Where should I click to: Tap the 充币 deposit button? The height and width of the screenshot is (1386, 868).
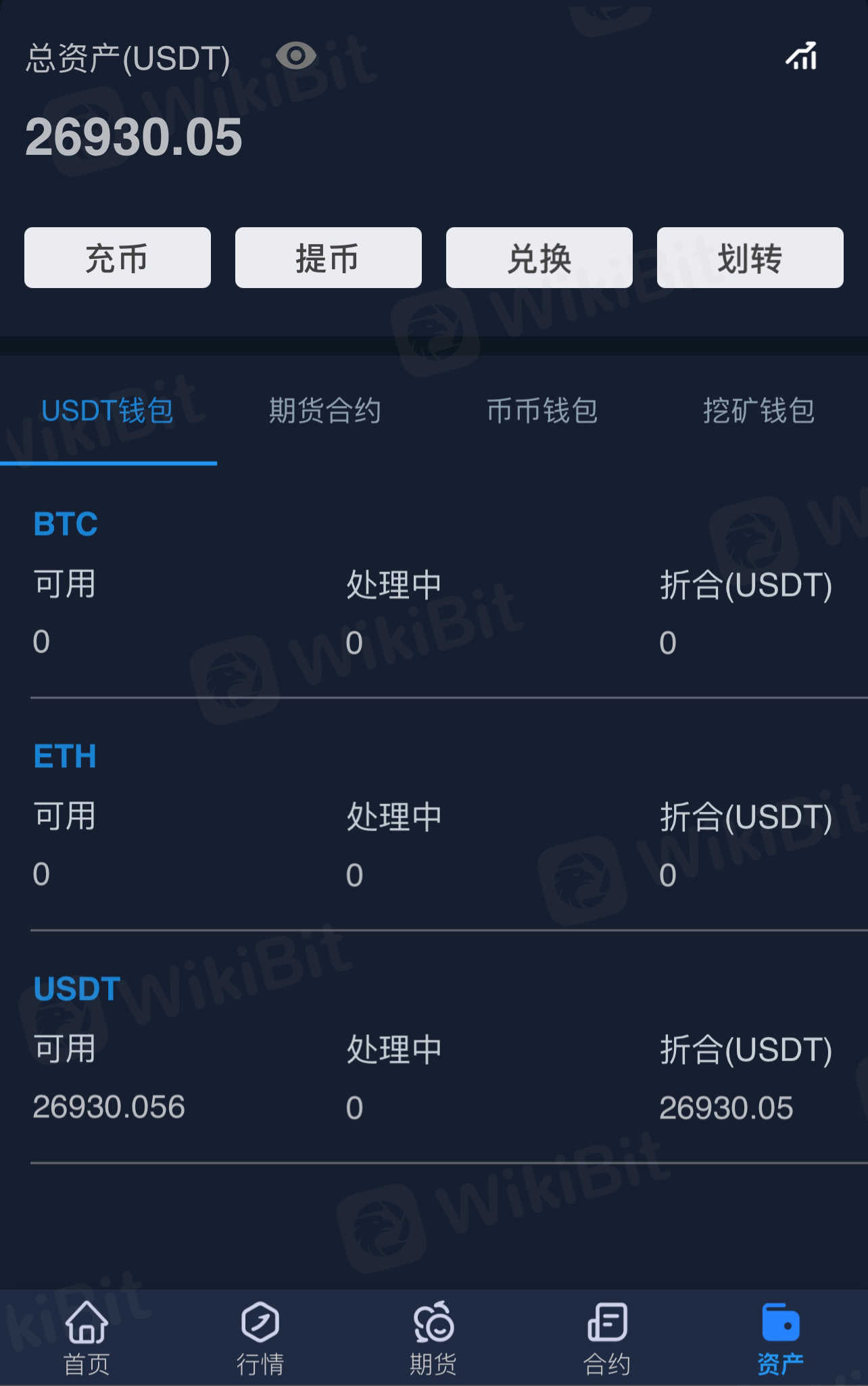pos(118,258)
